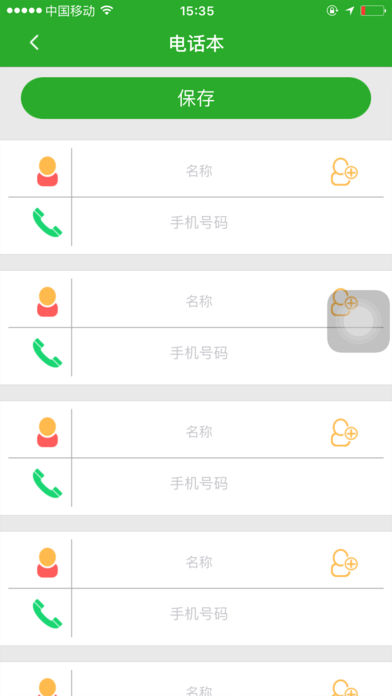Tap the 名称 field in the third contact card
Viewport: 392px width, 696px height.
pos(199,432)
